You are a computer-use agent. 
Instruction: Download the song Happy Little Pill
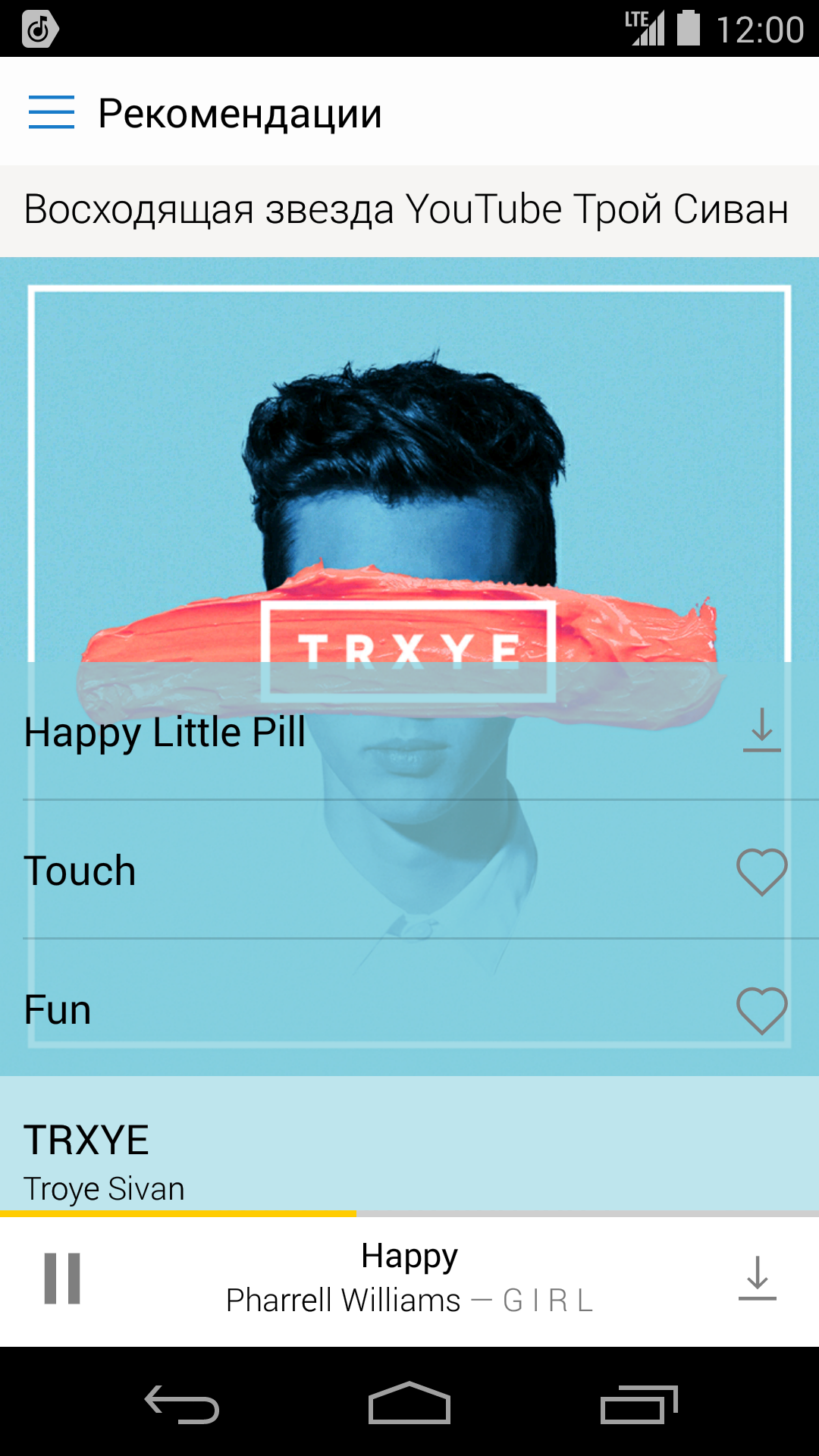[761, 731]
